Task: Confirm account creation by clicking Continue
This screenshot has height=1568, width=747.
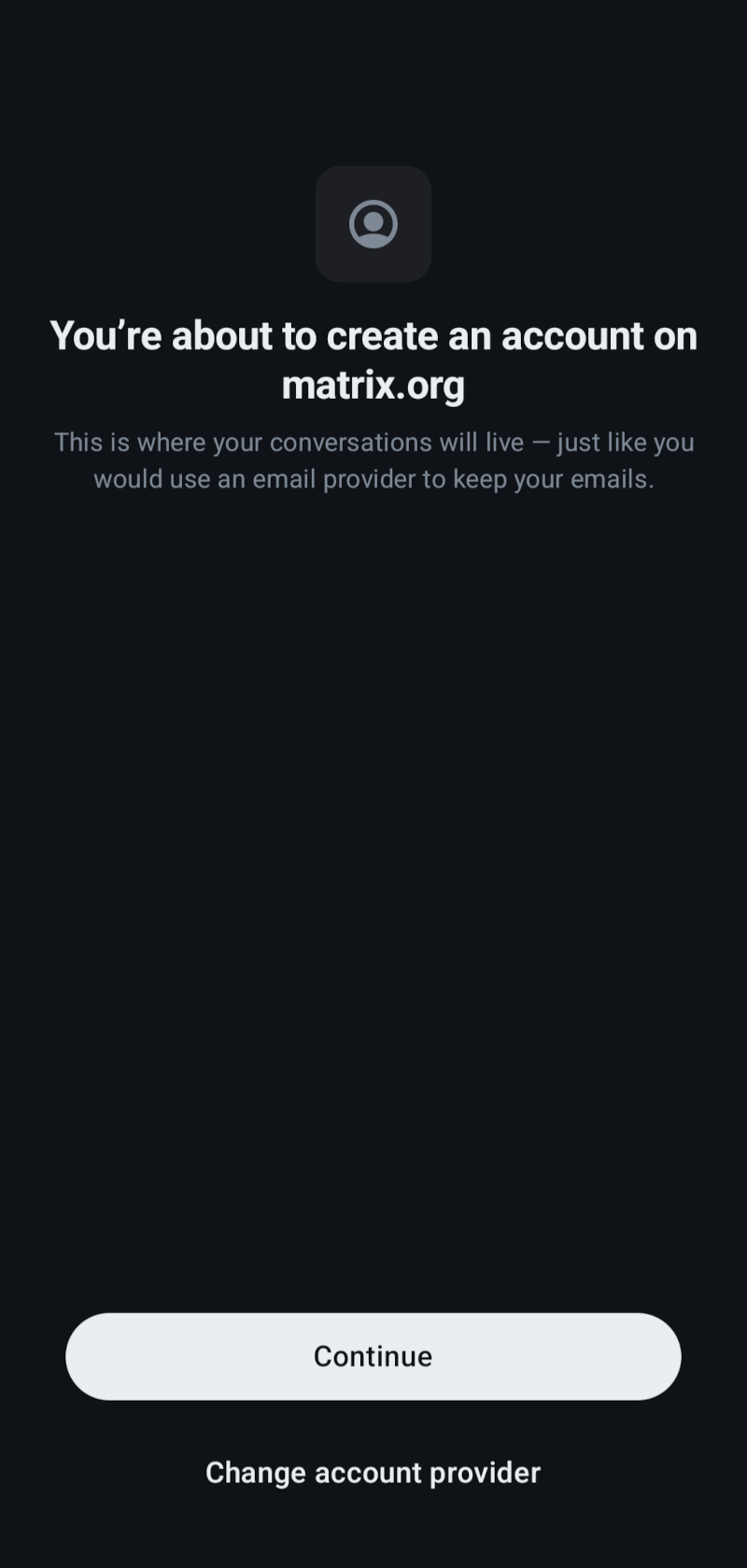Action: (373, 1356)
